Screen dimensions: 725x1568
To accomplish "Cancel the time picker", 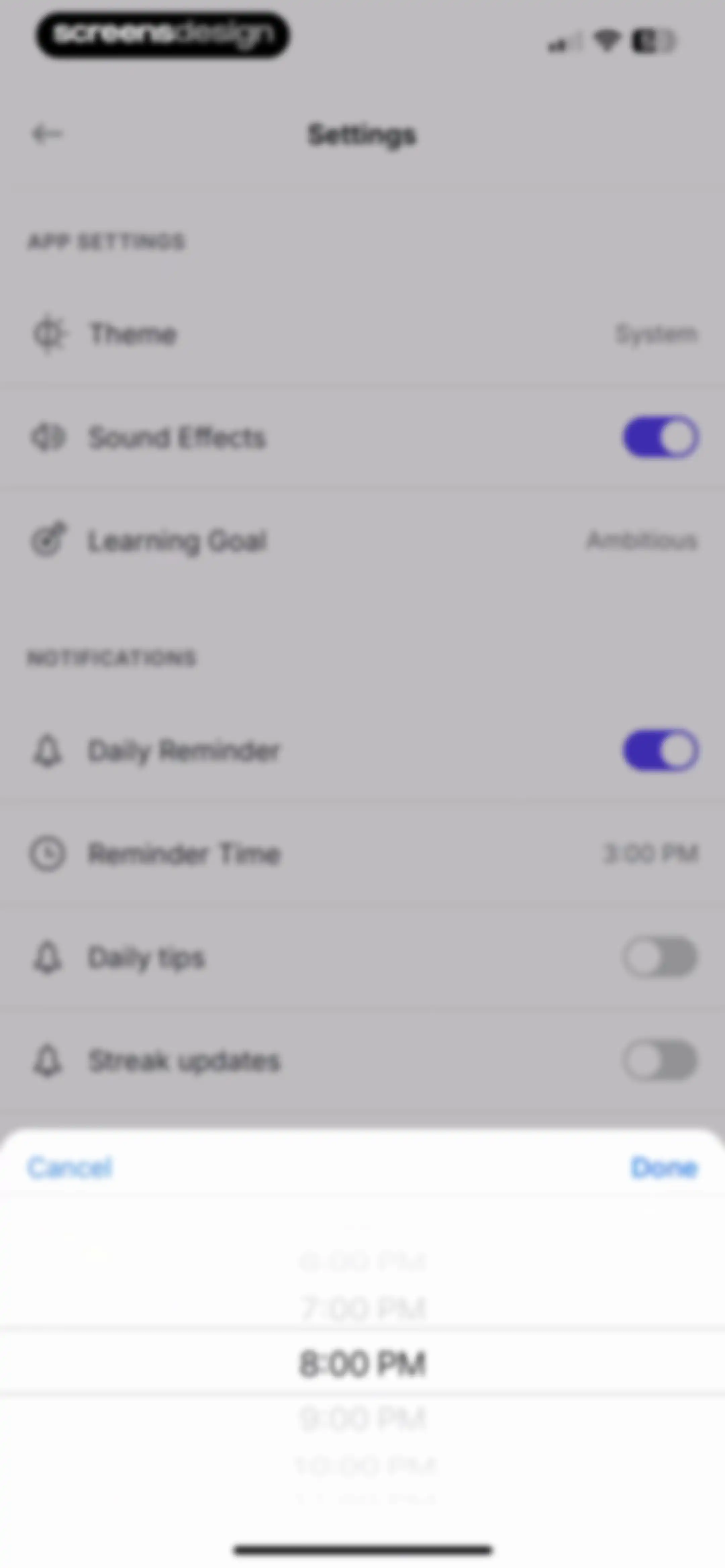I will click(x=70, y=1167).
